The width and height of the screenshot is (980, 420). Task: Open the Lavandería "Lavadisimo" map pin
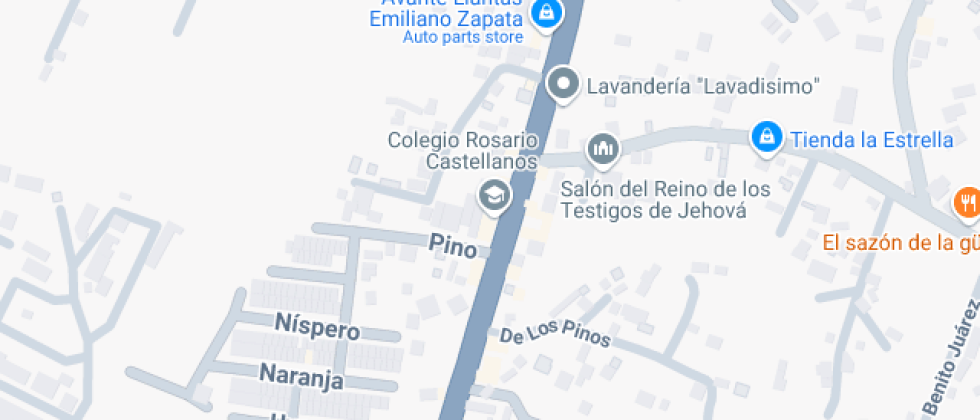click(565, 84)
